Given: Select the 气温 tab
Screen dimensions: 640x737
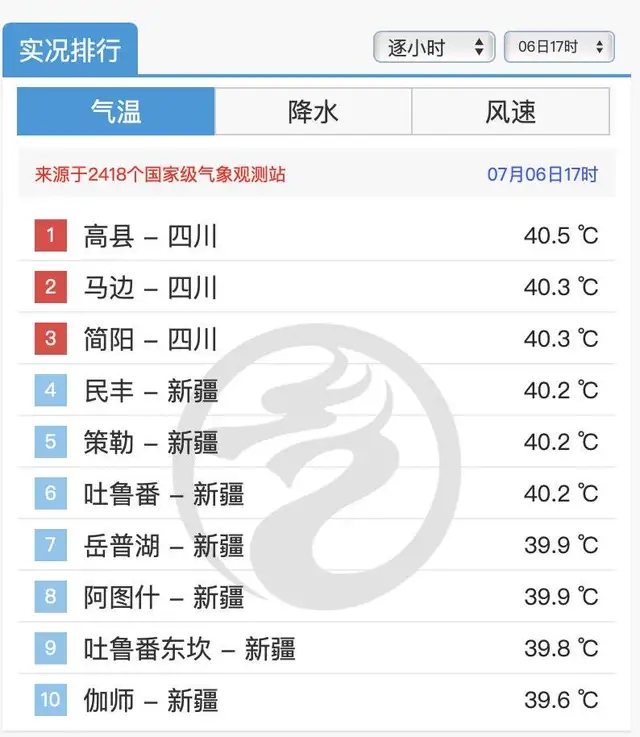Looking at the screenshot, I should [116, 111].
